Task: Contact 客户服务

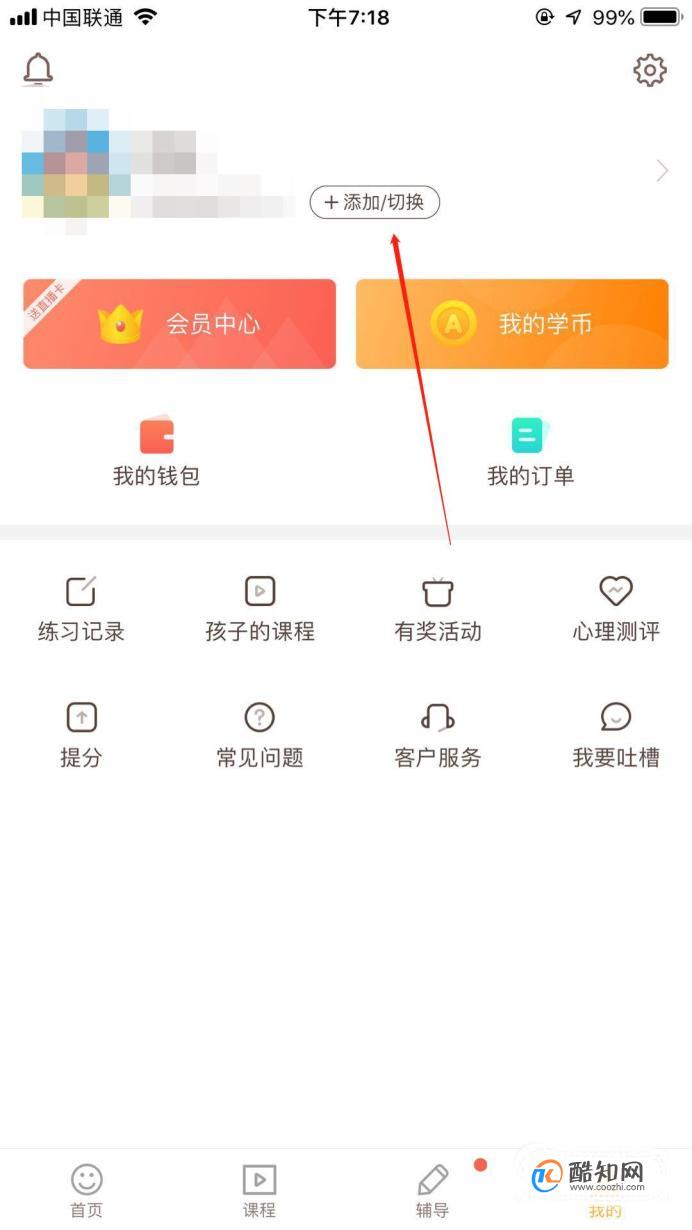Action: (x=438, y=735)
